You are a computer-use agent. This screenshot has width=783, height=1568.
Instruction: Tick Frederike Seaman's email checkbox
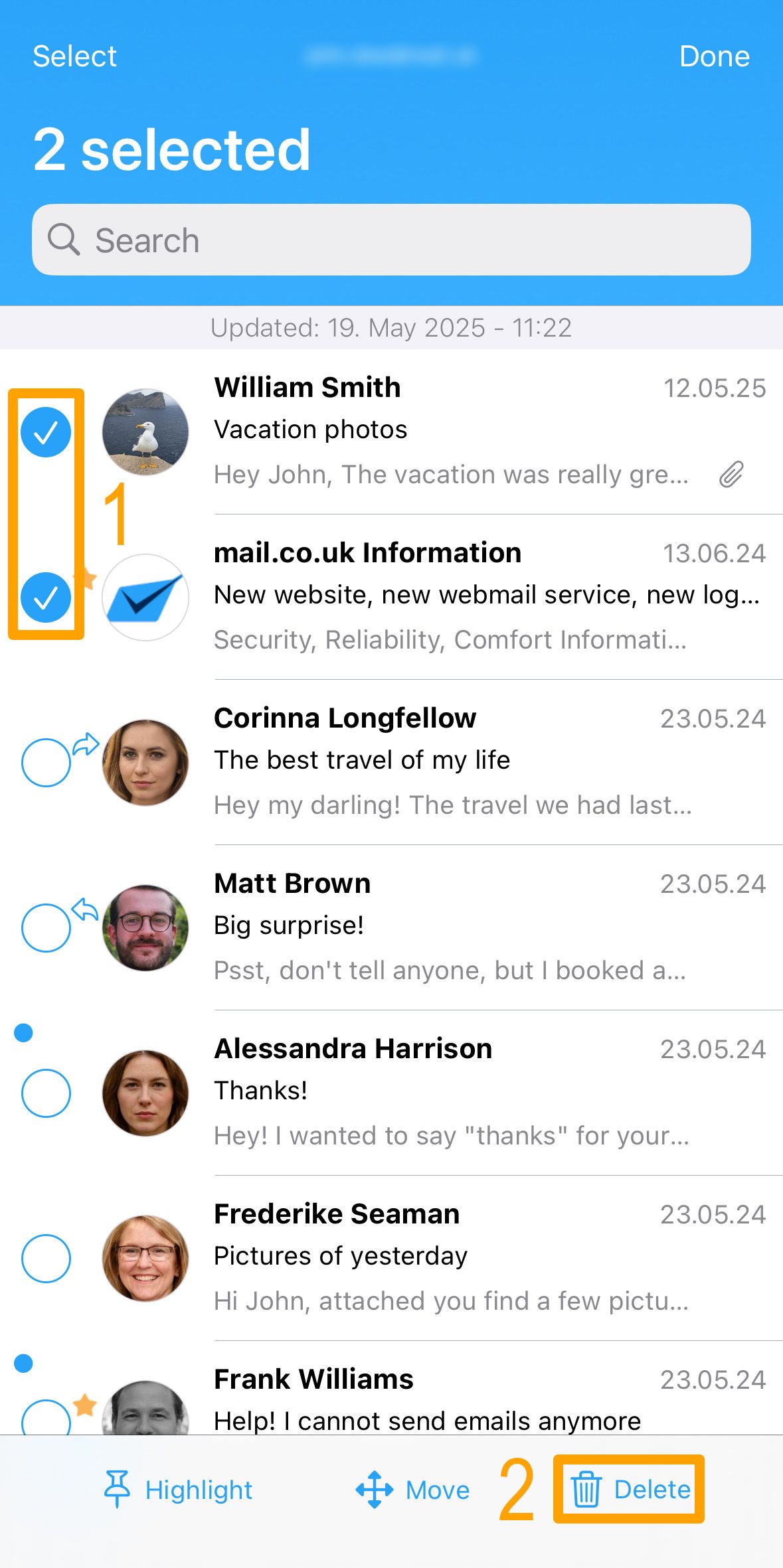pos(46,1259)
